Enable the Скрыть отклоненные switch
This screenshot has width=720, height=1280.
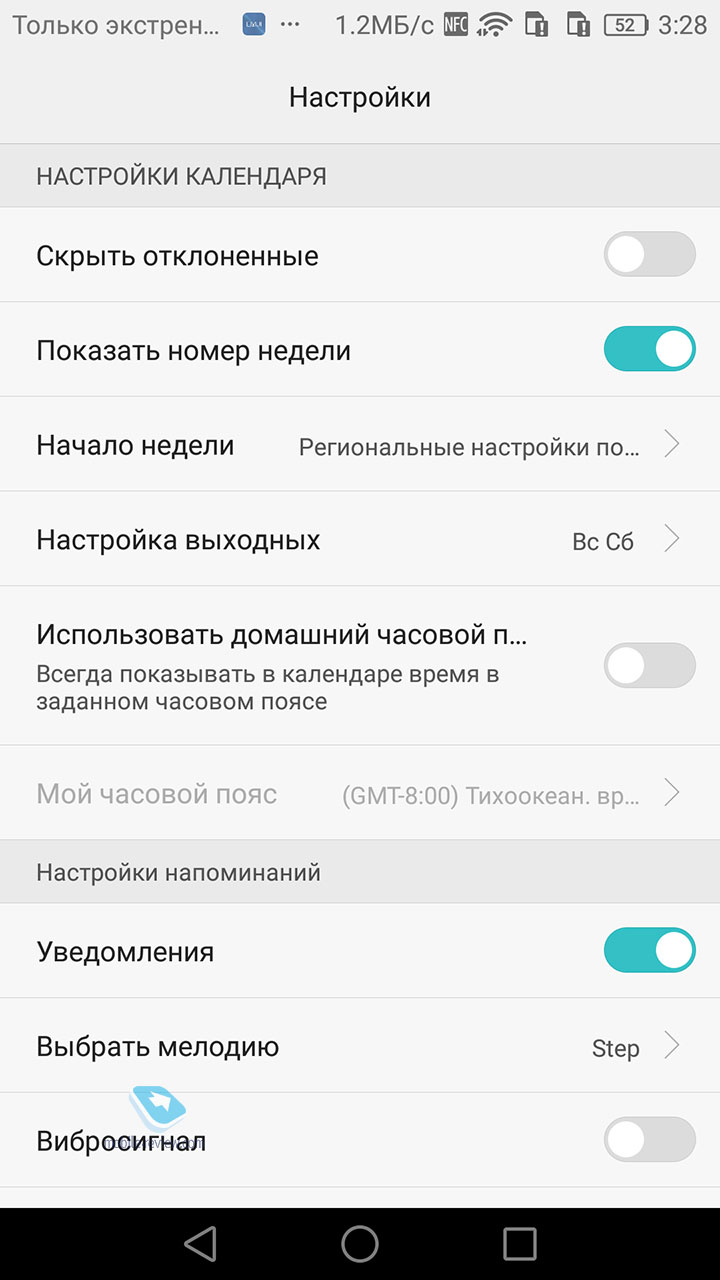click(x=649, y=255)
